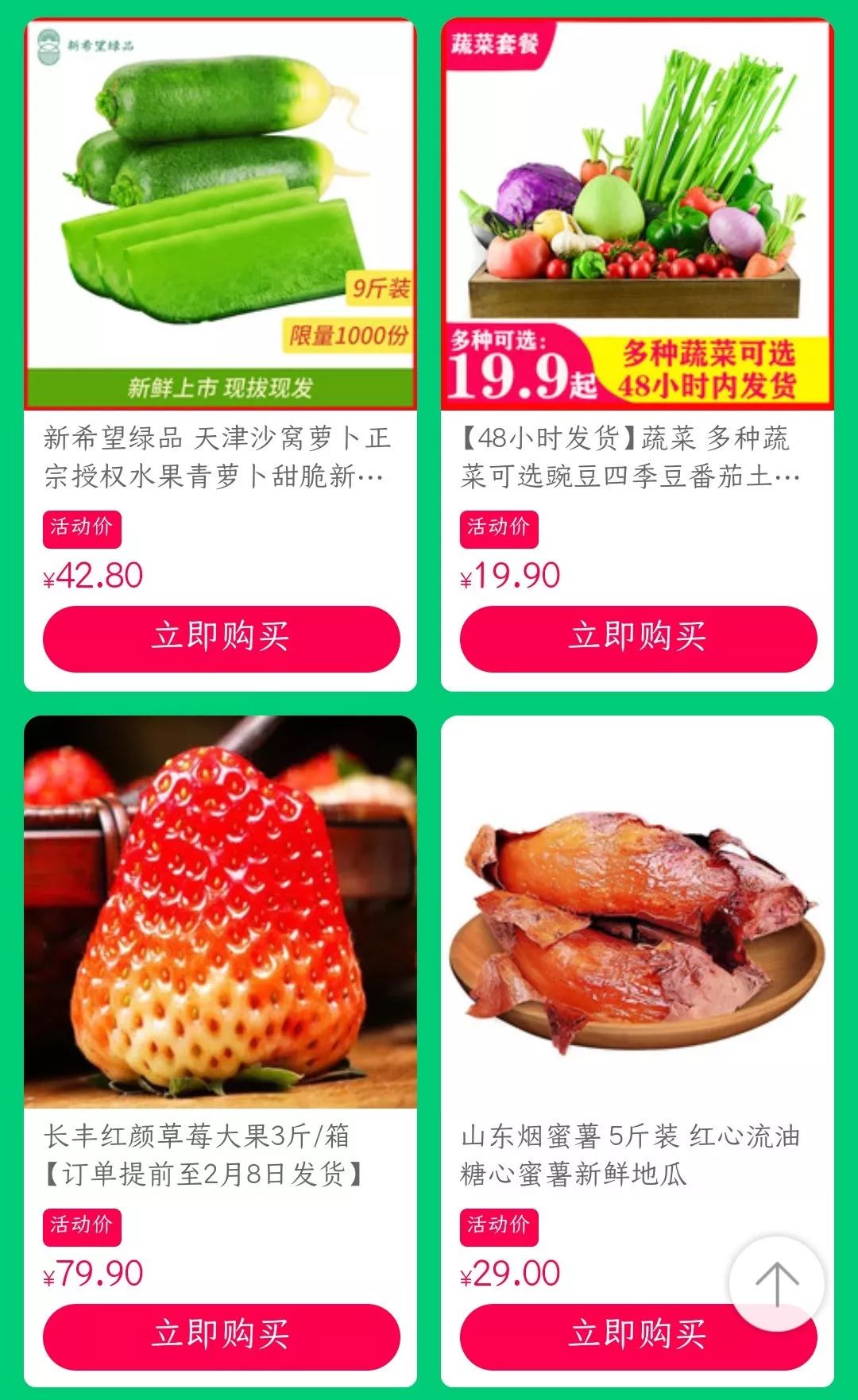Purchase the 长丰红颜草莓 now

point(221,1336)
